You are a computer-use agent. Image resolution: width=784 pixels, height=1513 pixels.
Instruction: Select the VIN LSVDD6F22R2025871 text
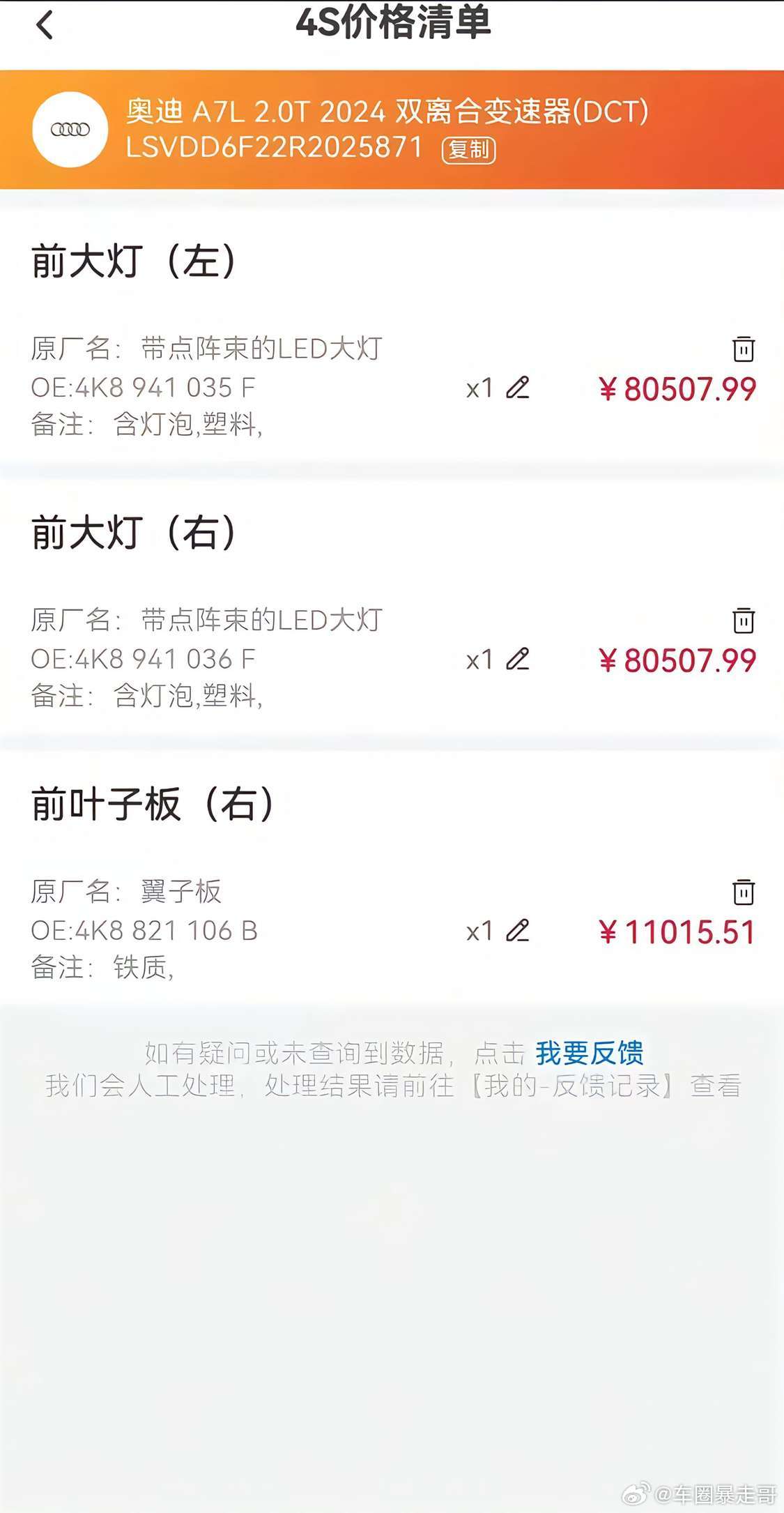coord(272,148)
